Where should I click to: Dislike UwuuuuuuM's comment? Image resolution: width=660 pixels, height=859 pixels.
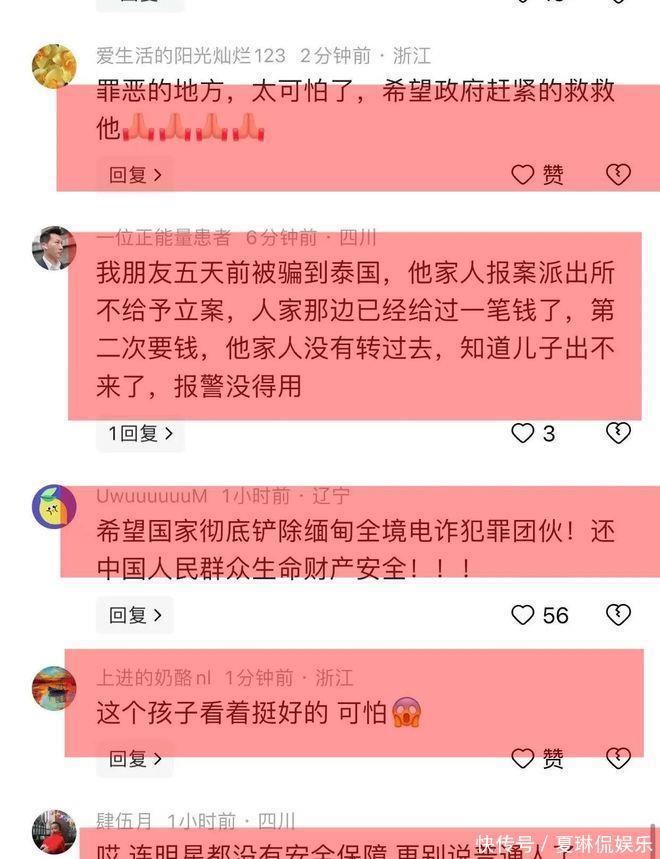click(618, 615)
